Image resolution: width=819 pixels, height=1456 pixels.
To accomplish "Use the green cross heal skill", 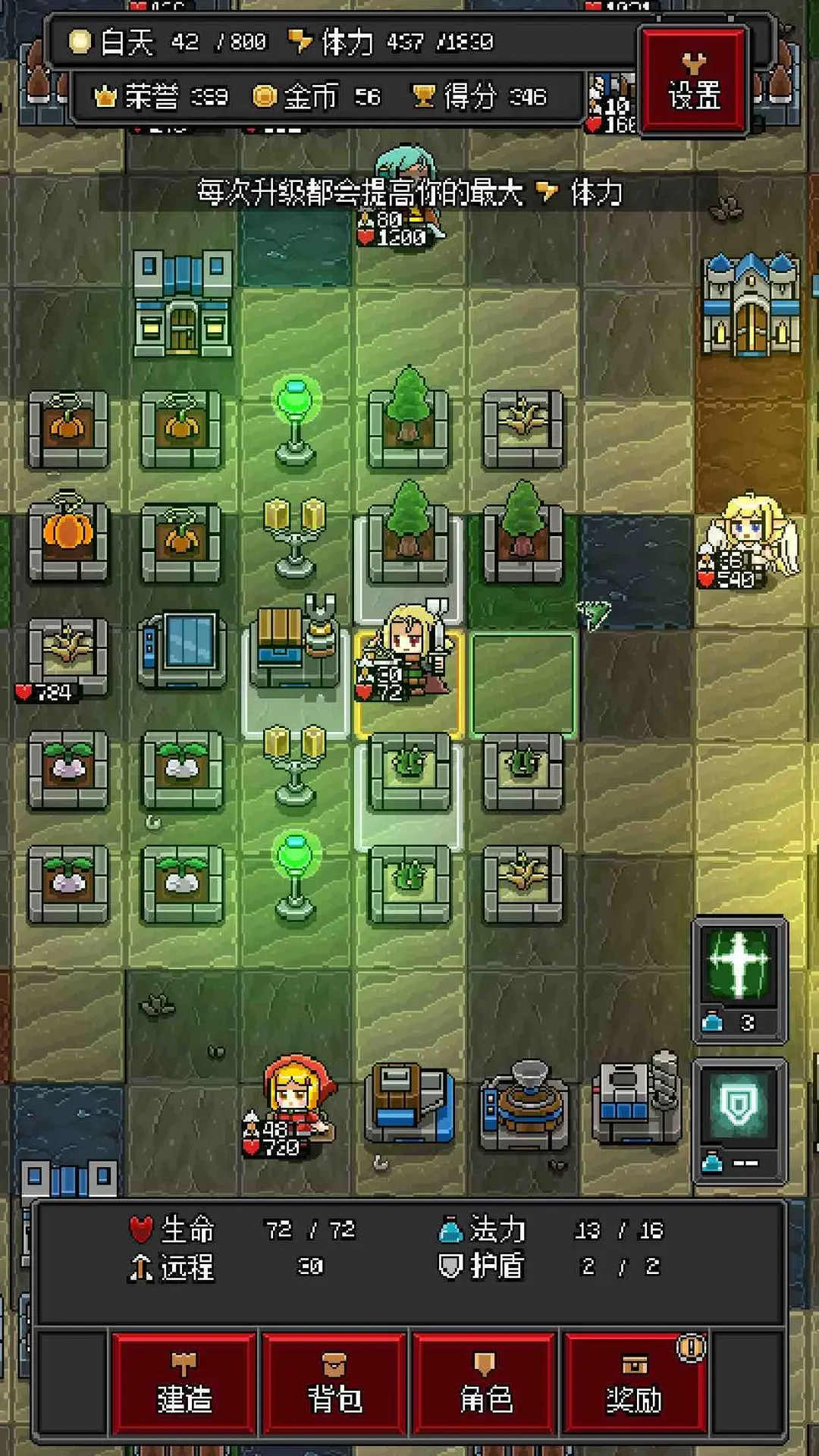I will (739, 965).
